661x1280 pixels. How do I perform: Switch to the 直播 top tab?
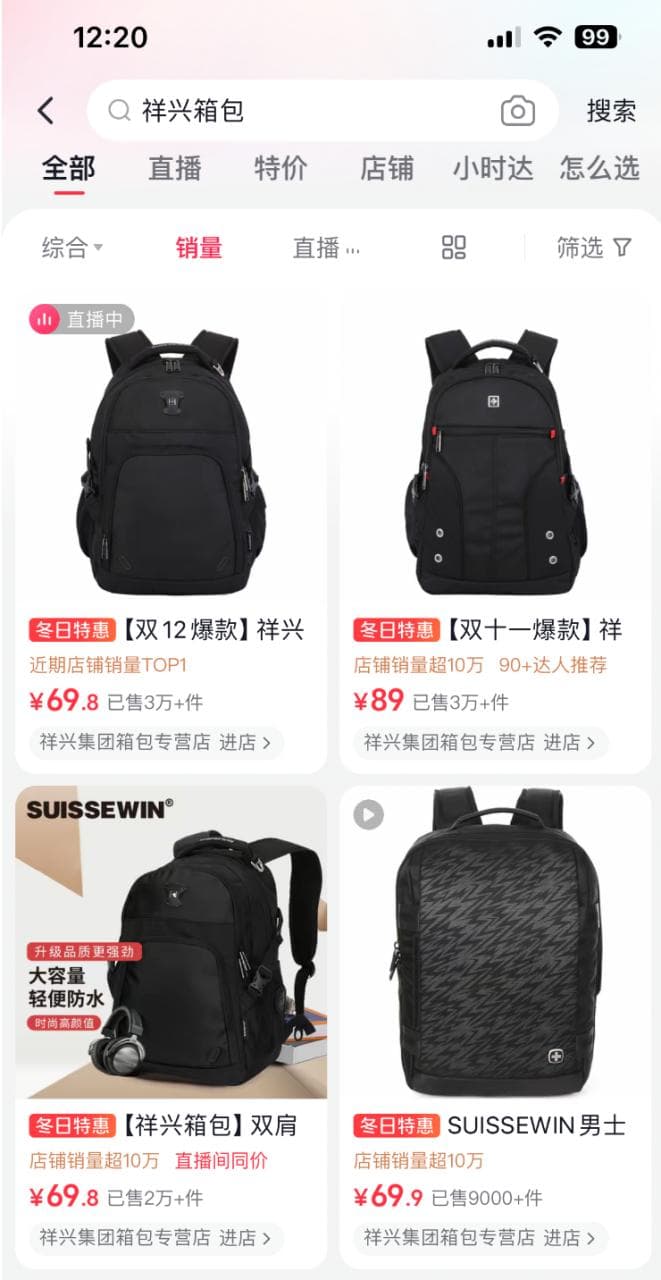point(175,168)
